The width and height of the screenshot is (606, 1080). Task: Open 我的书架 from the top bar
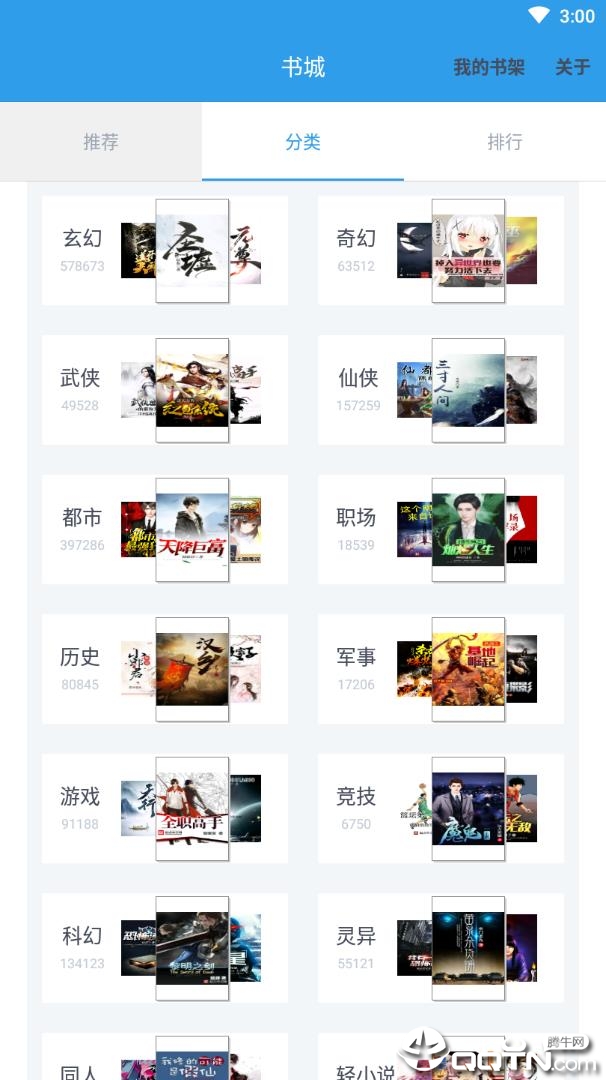tap(488, 68)
